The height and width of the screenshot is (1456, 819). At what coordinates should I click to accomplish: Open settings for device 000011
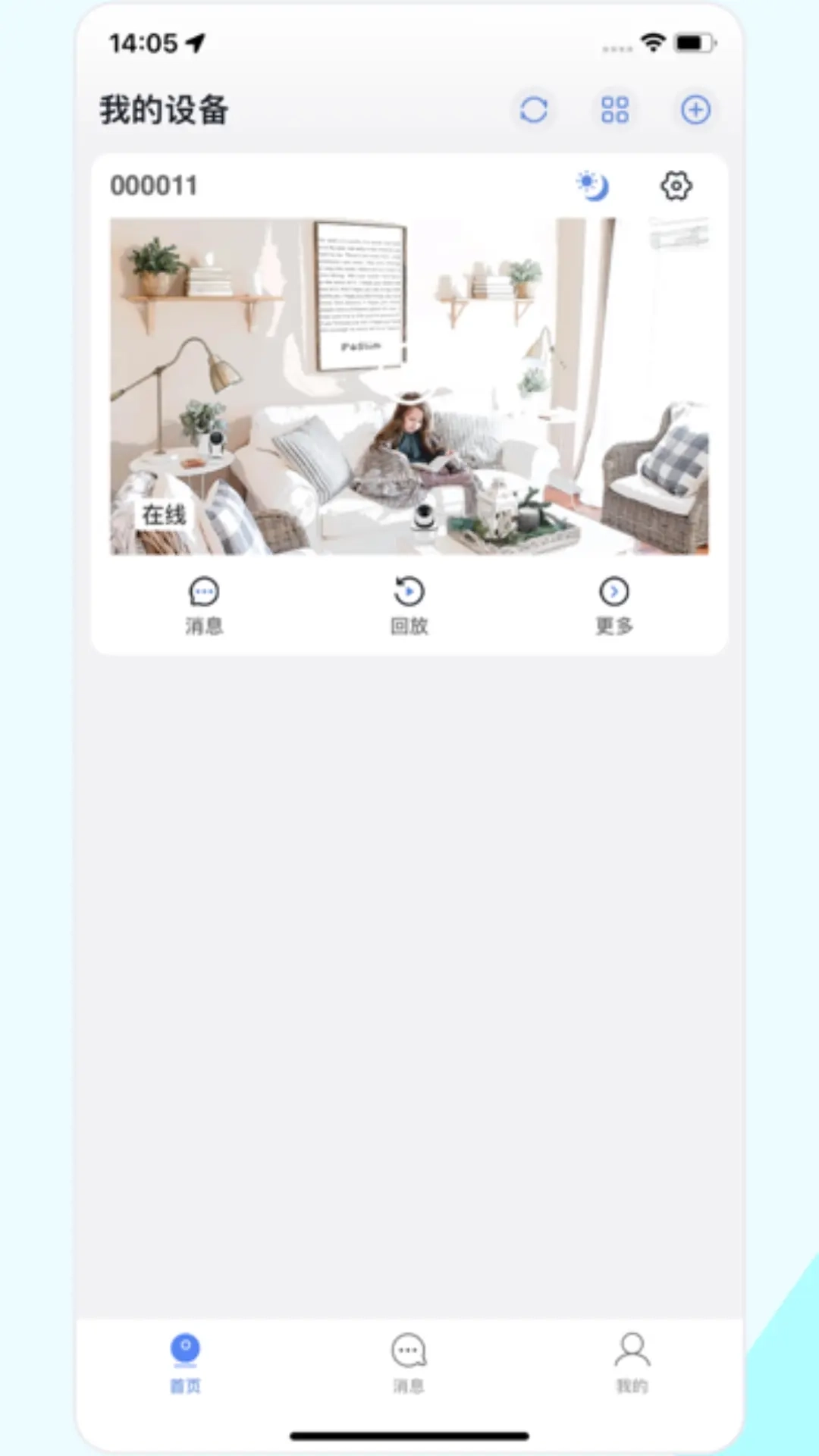(x=676, y=186)
